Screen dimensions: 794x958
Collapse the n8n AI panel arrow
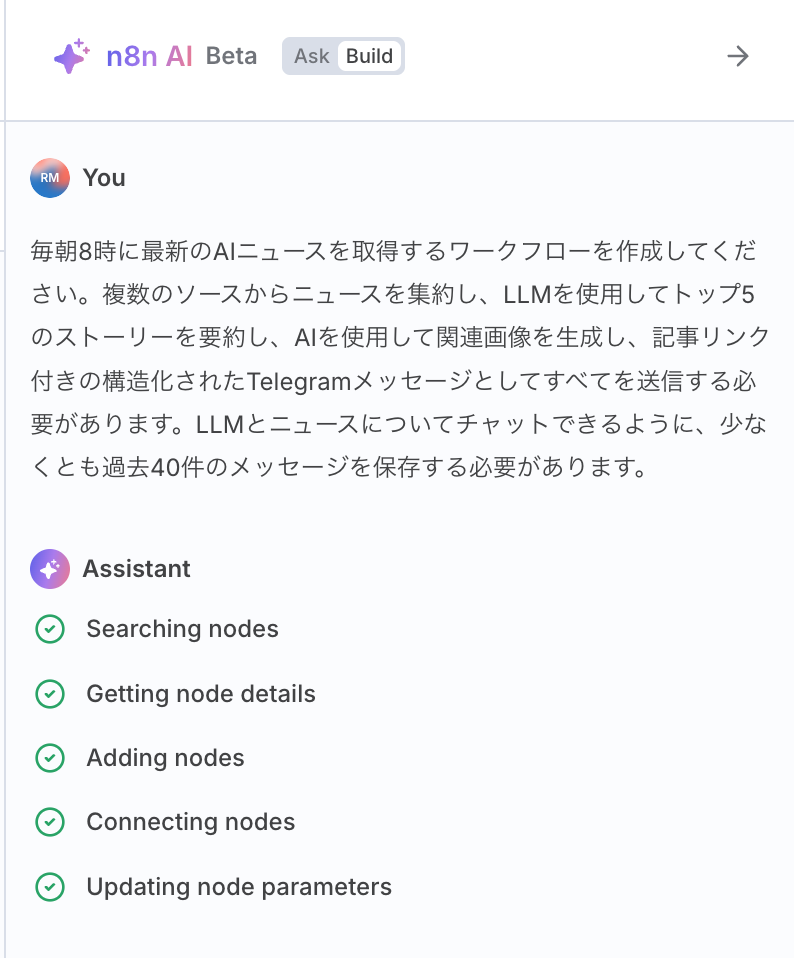click(737, 56)
